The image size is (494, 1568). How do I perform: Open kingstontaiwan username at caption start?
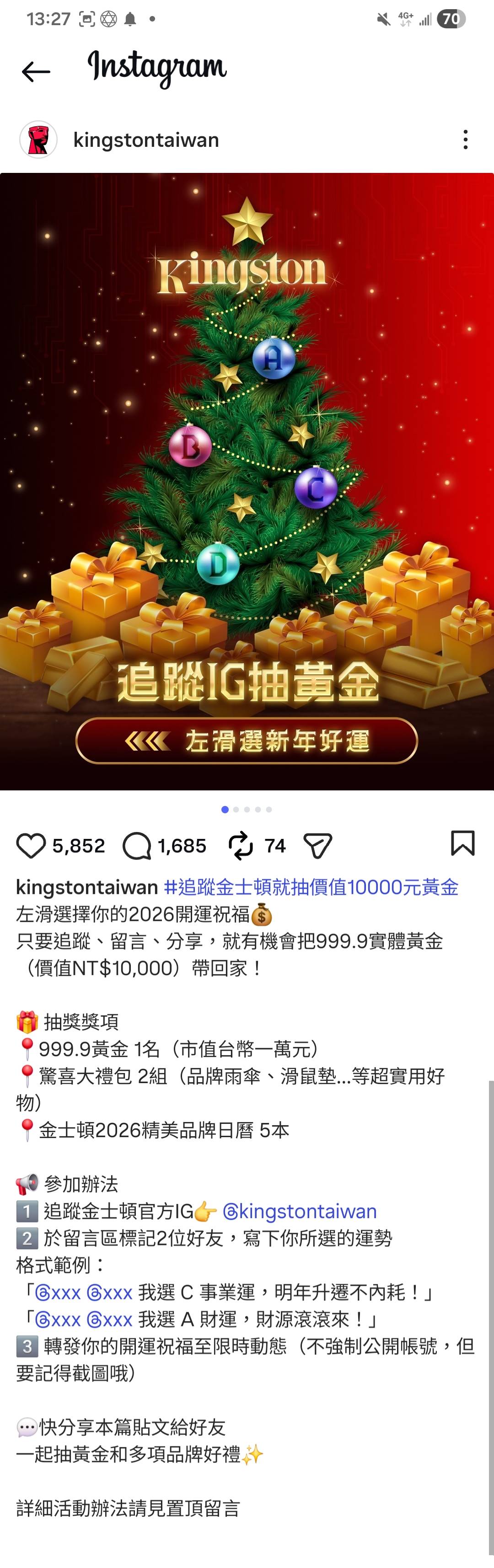[x=87, y=887]
